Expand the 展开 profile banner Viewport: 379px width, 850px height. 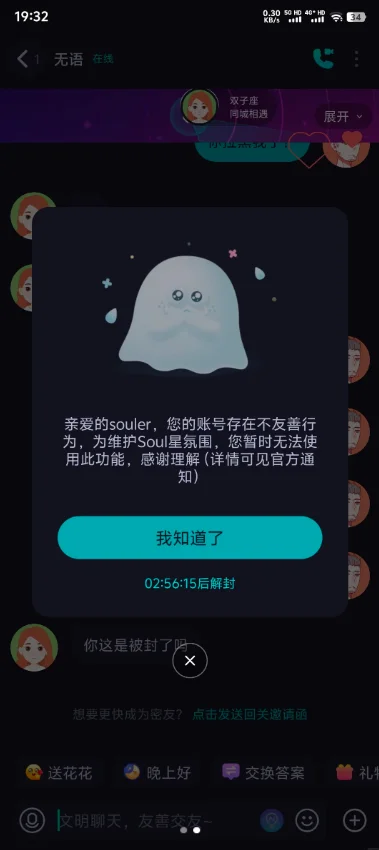point(343,117)
